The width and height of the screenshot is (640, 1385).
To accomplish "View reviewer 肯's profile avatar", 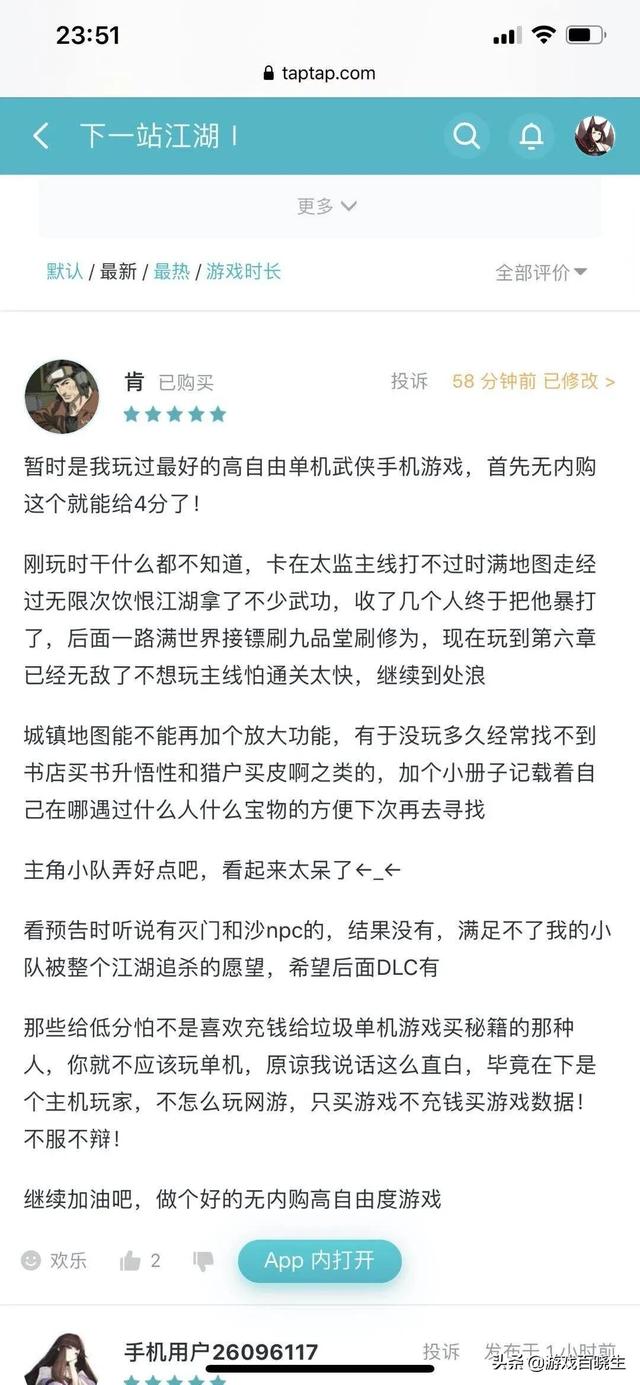I will (62, 396).
